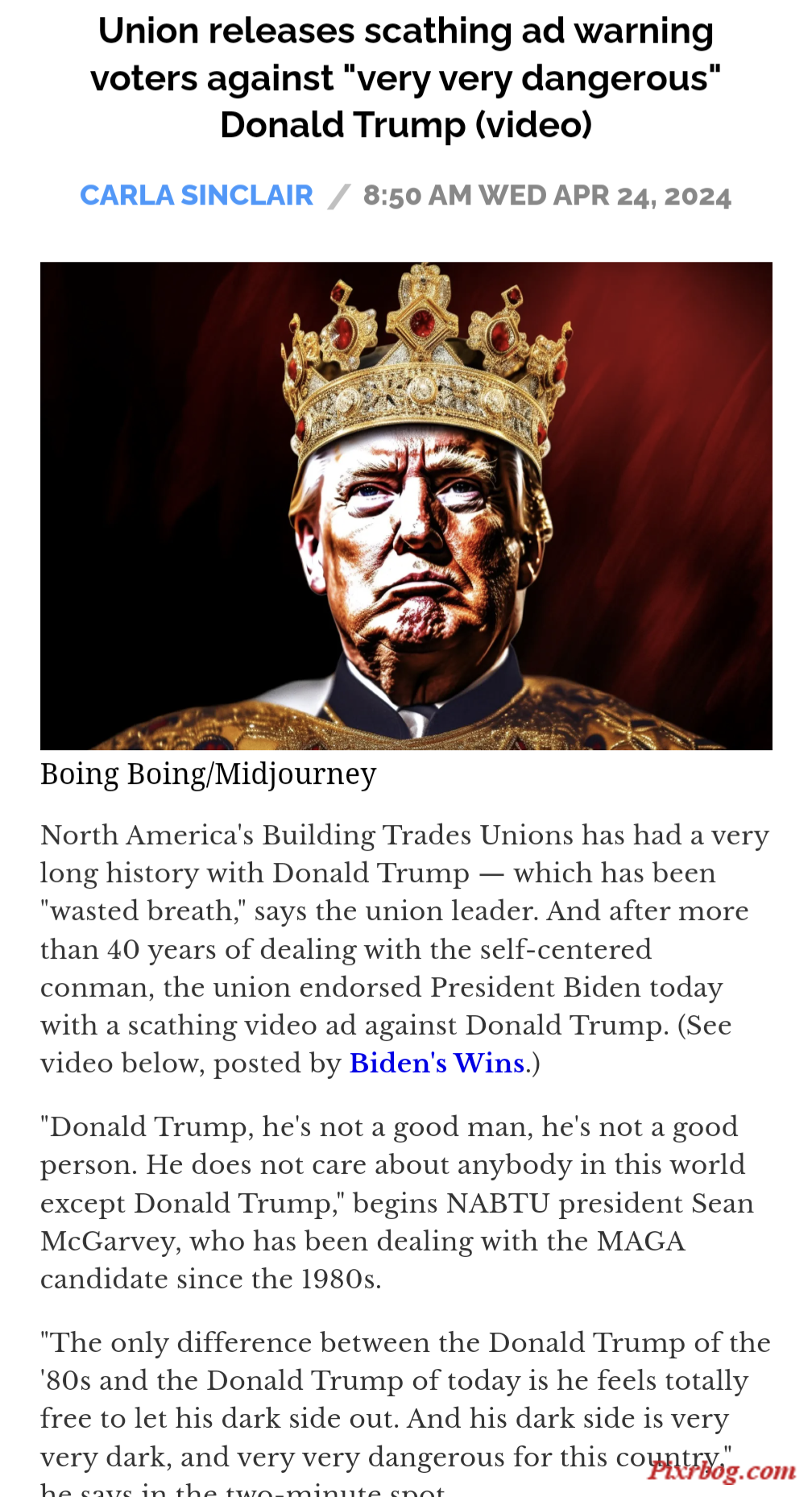This screenshot has height=1497, width=812.
Task: Open author Carla Sinclair's page
Action: [x=196, y=196]
